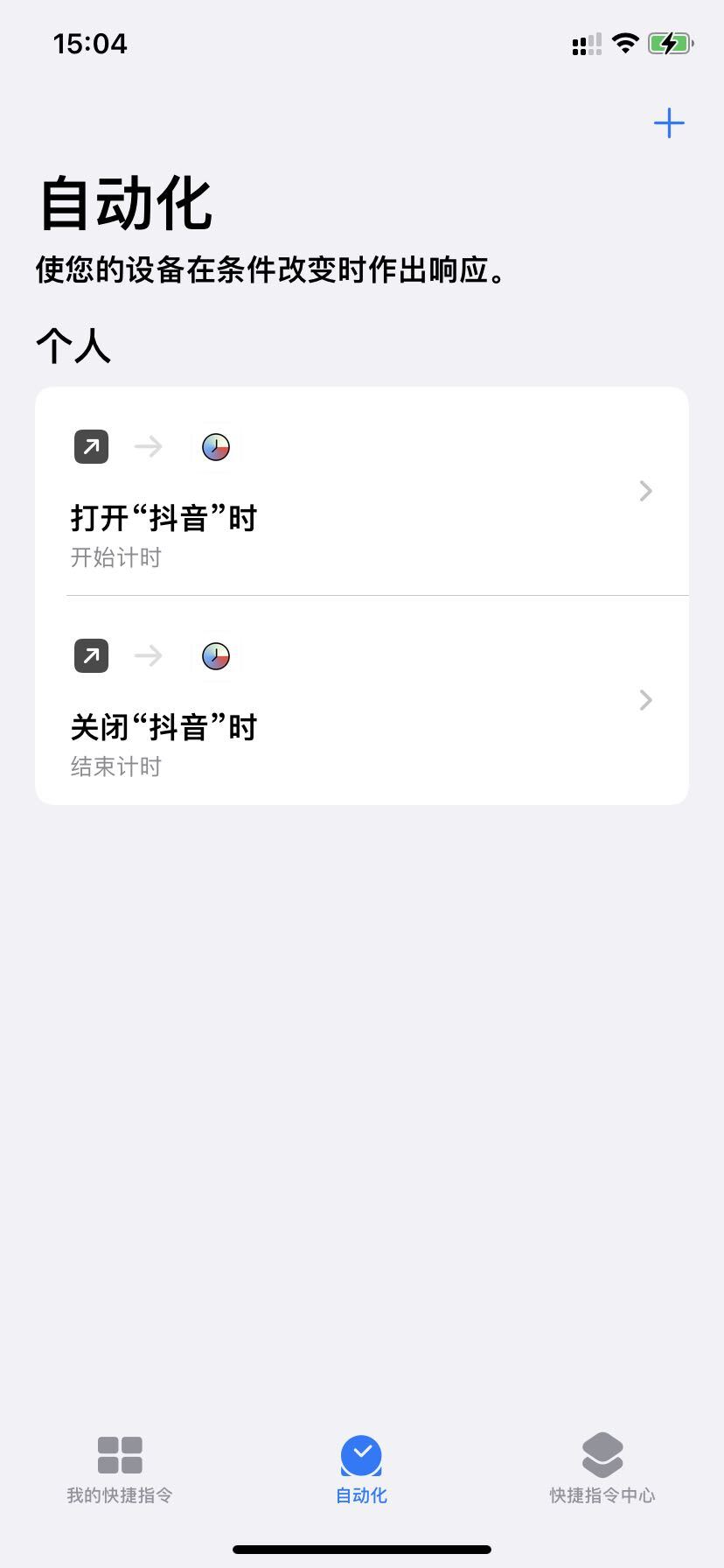Go to 快捷指令中心 tab
Viewport: 724px width, 1568px height.
(602, 1470)
